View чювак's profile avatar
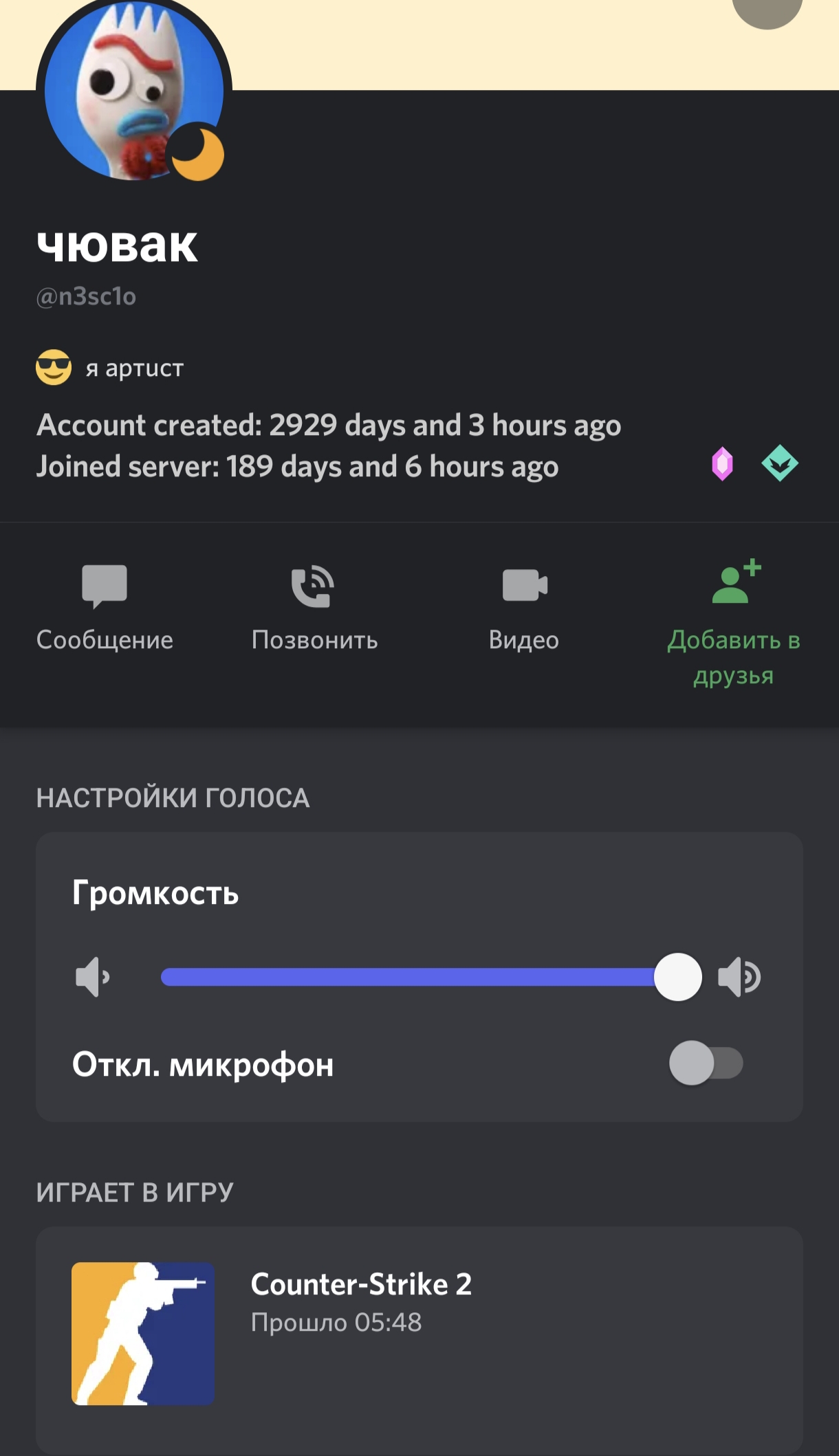Viewport: 839px width, 1456px height. pos(134,90)
